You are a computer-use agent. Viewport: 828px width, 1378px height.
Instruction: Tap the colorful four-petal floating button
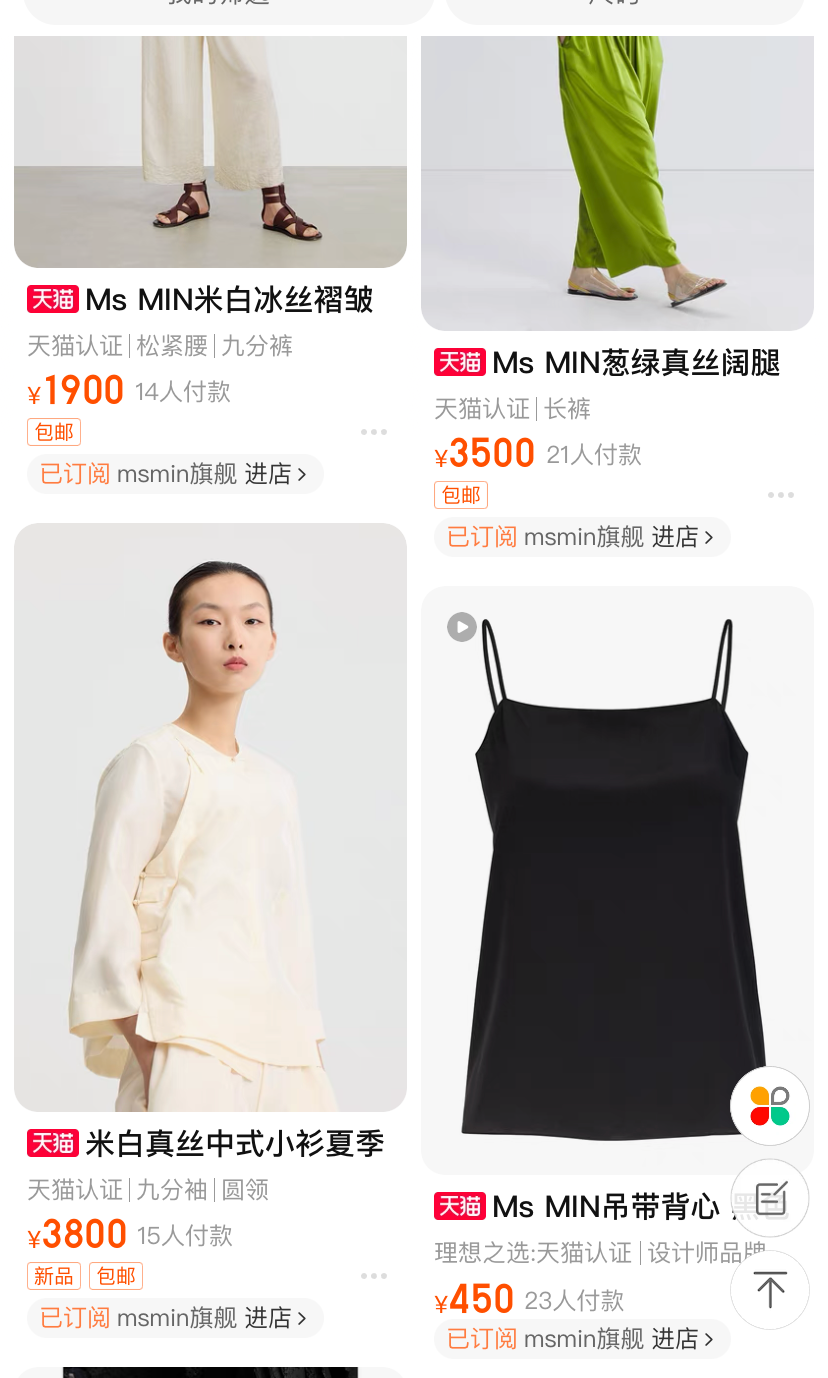pyautogui.click(x=770, y=1106)
